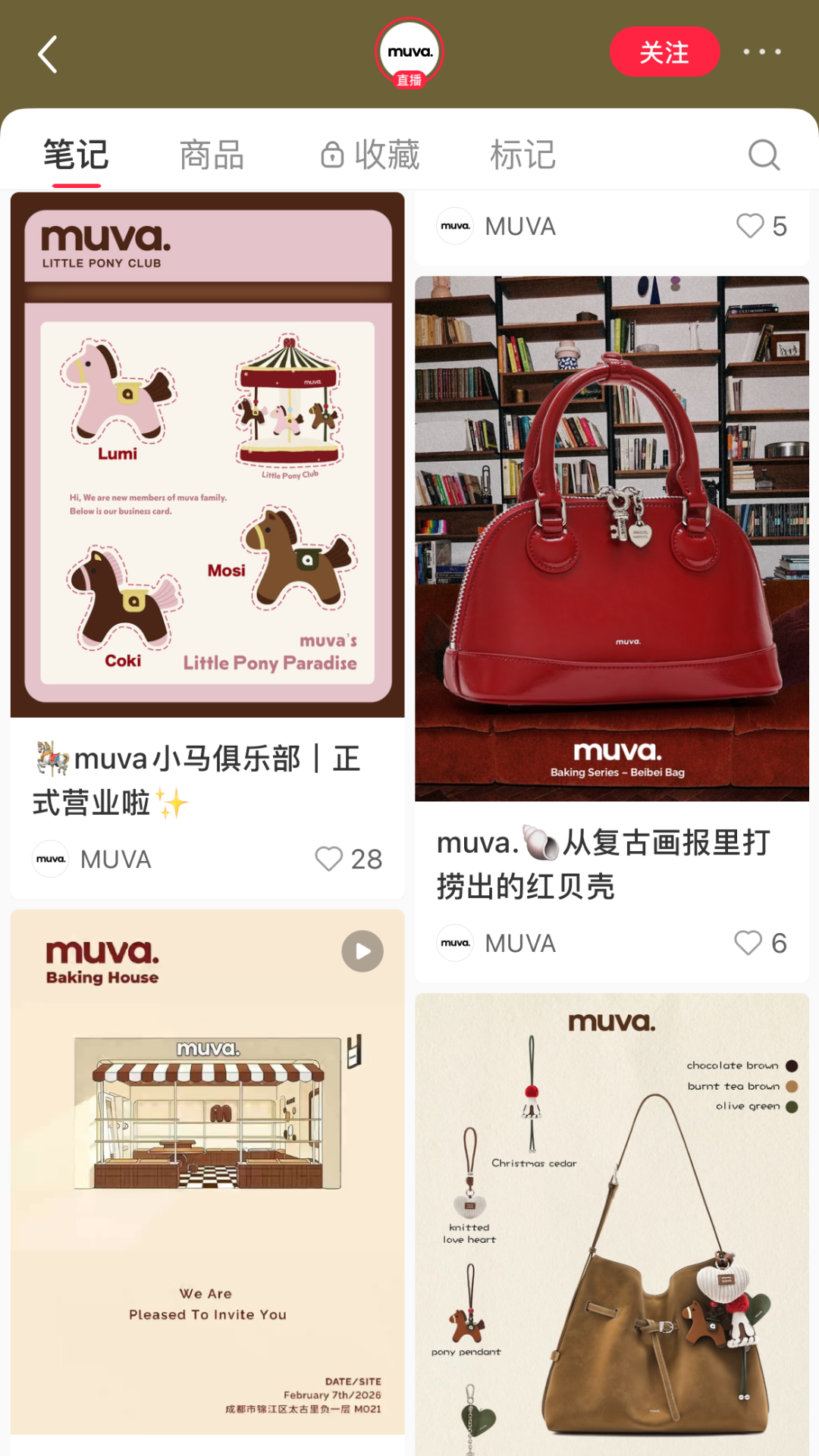Like the muva小马俱乐部 note
The image size is (819, 1456).
[329, 859]
